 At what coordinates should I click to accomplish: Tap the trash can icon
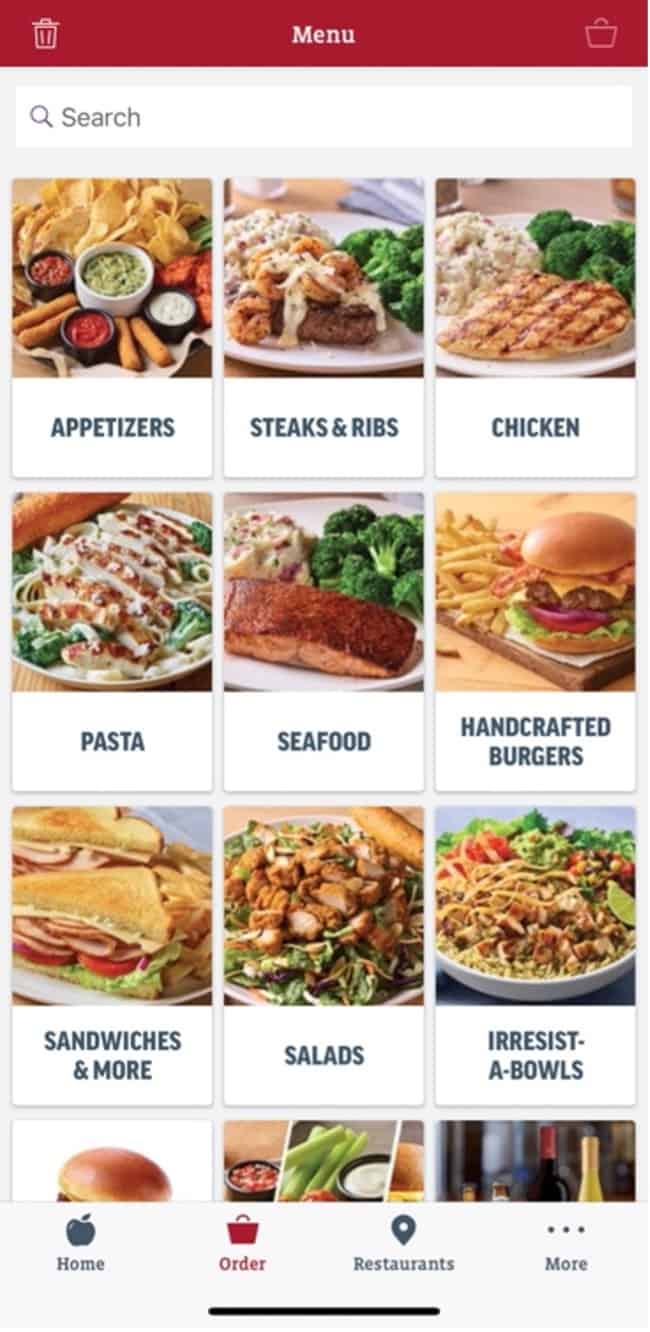[46, 34]
